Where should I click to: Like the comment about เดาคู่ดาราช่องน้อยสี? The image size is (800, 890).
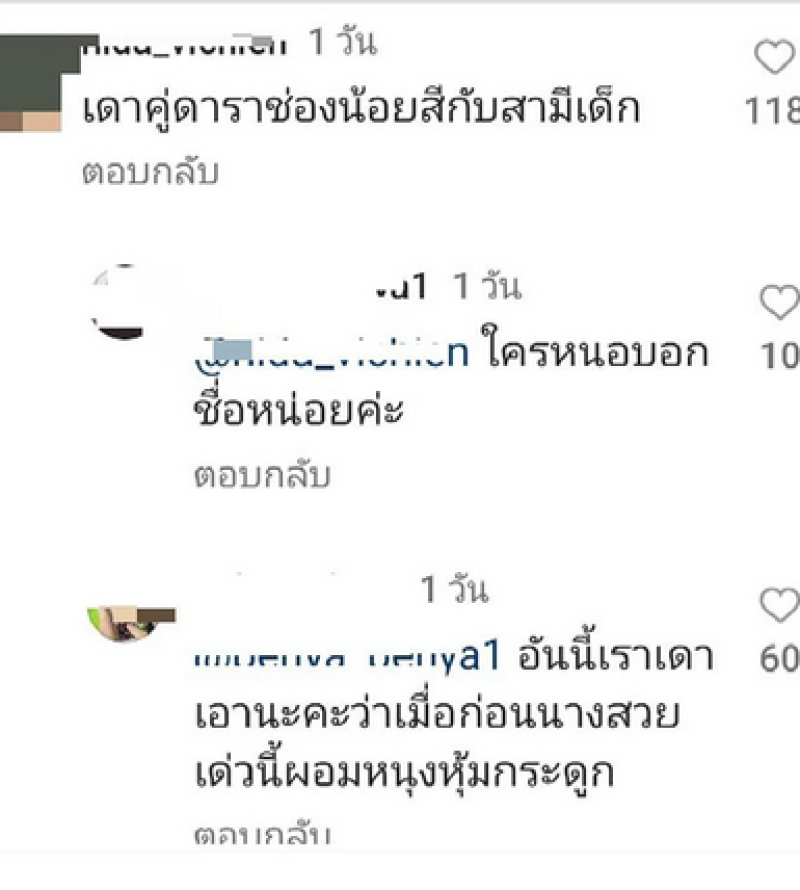point(776,58)
